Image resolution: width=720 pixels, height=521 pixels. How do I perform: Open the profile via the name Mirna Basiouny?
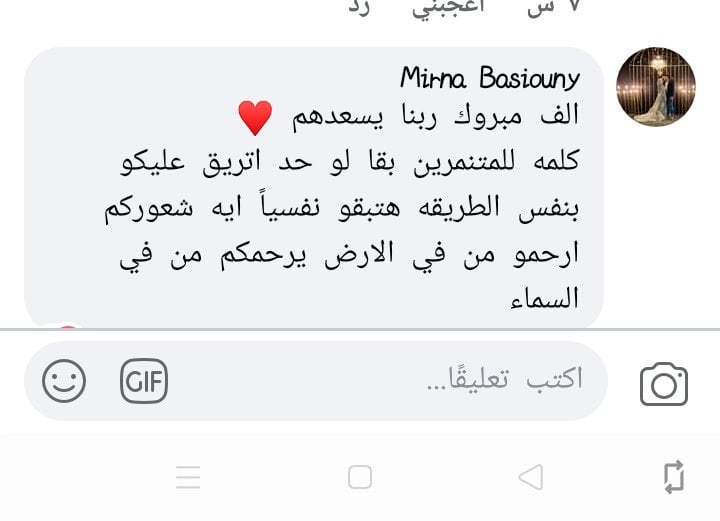point(489,78)
